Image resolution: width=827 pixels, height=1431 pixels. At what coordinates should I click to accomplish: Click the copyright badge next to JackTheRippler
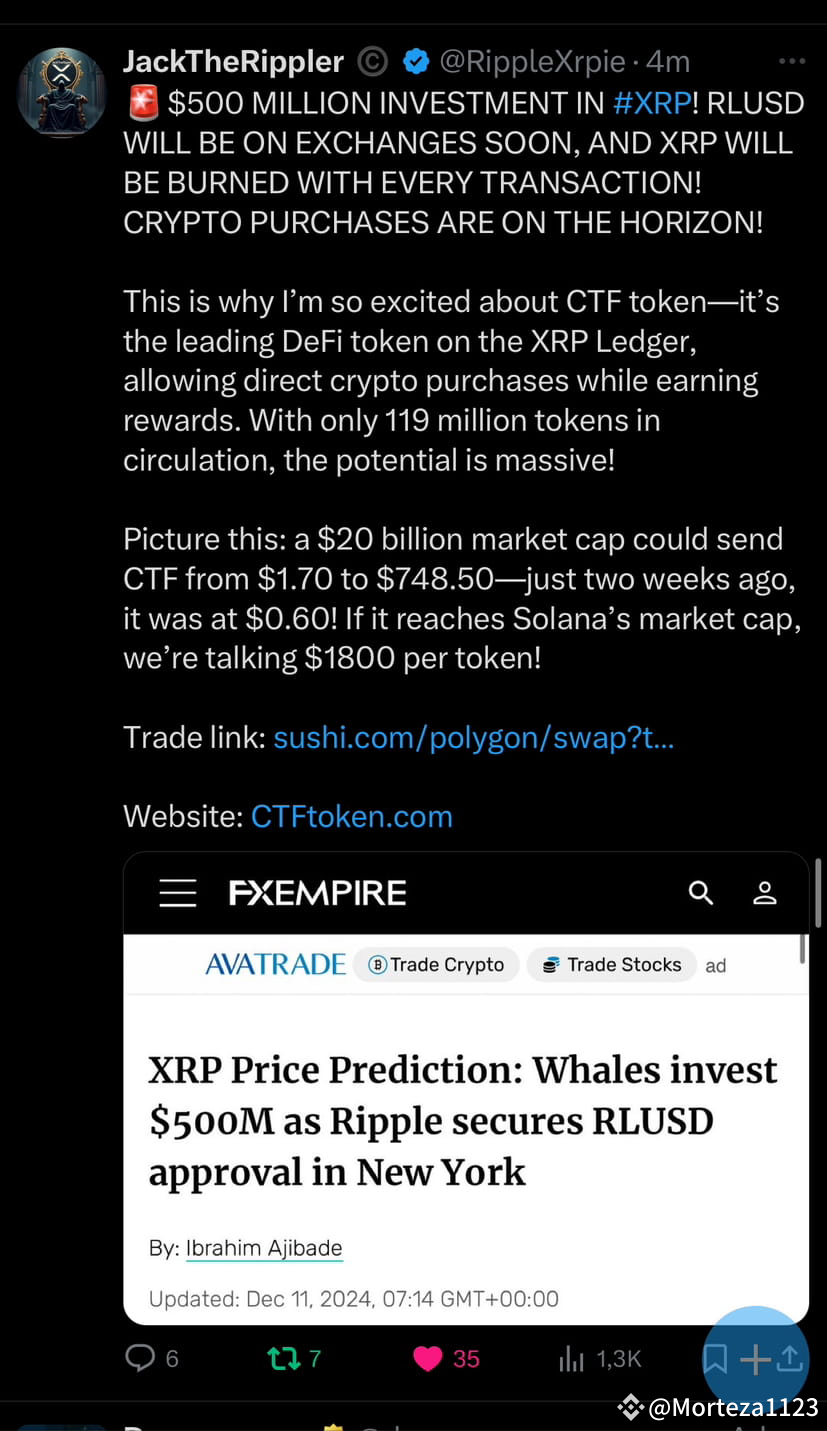coord(371,61)
